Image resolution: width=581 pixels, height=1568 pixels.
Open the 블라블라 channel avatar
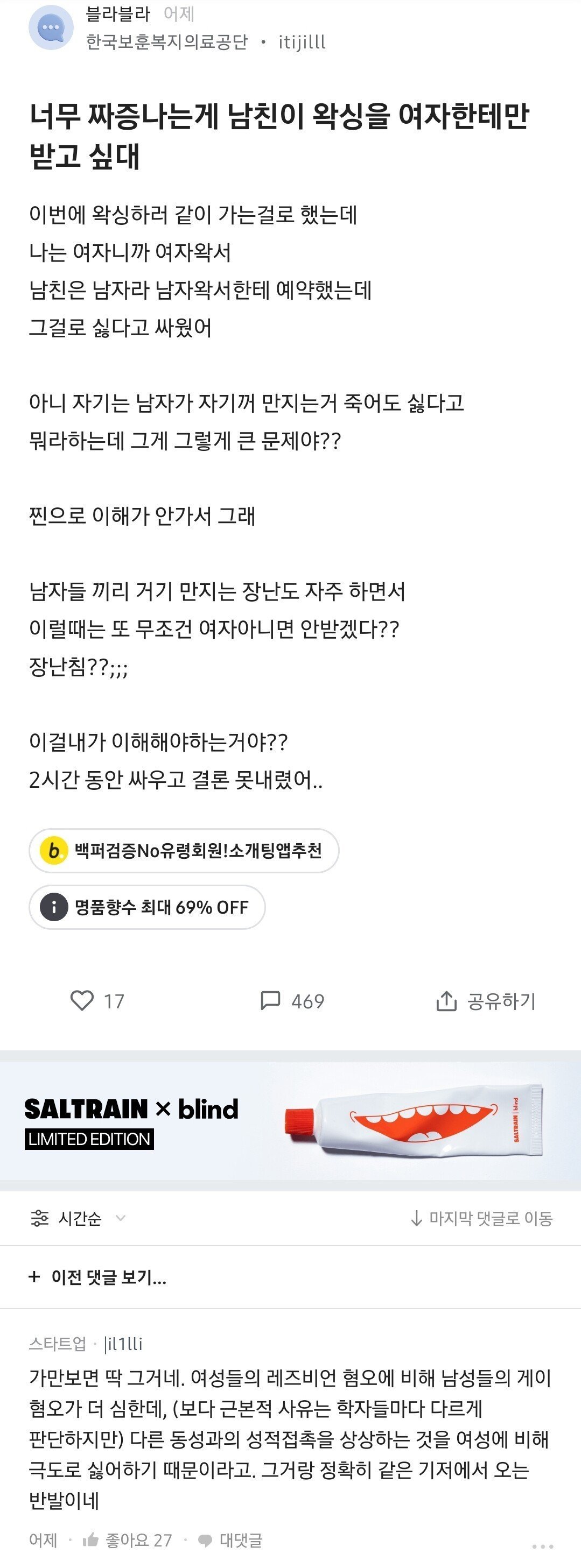point(51,27)
